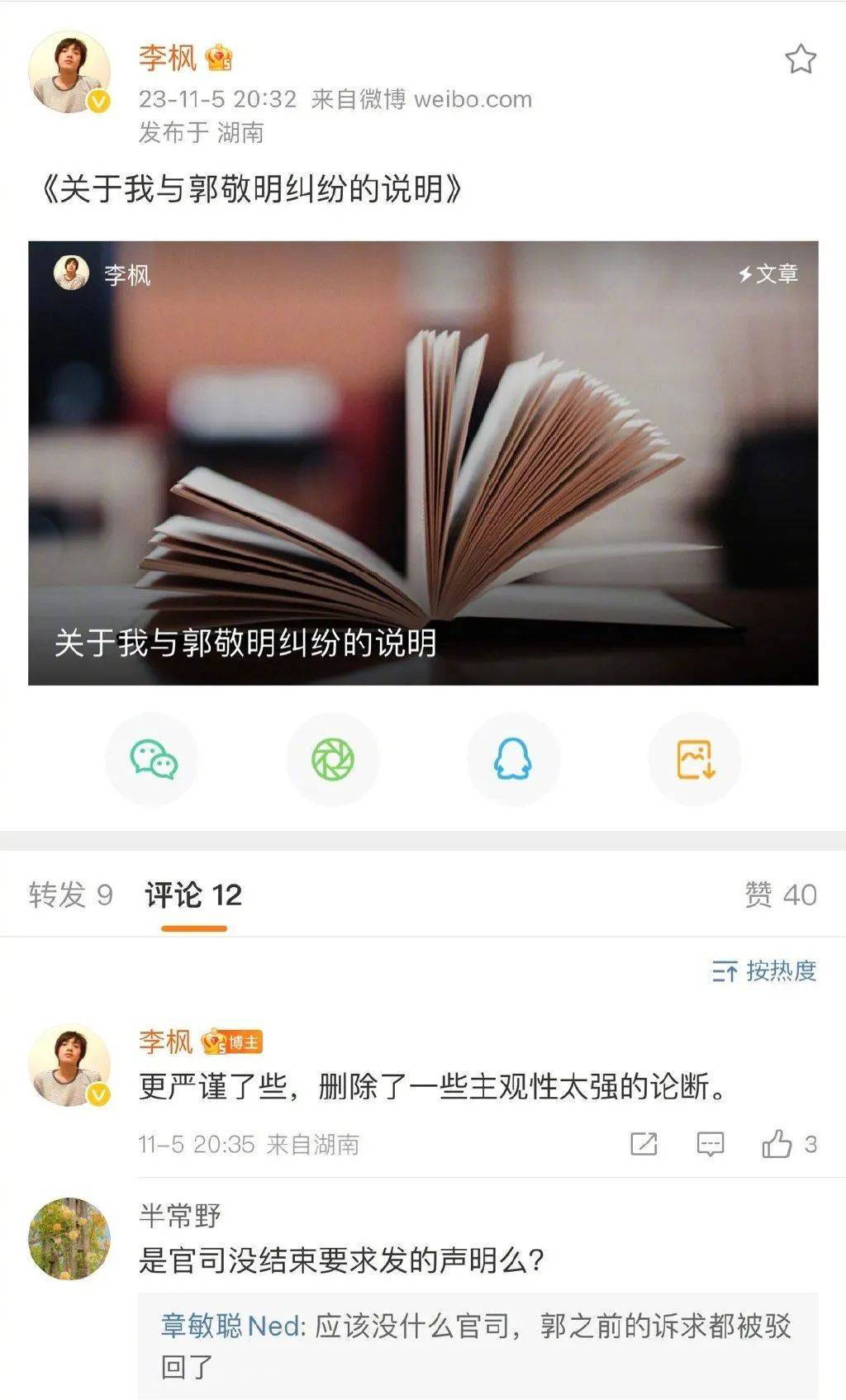Share the post to WeChat
Image resolution: width=846 pixels, height=1400 pixels.
[153, 759]
